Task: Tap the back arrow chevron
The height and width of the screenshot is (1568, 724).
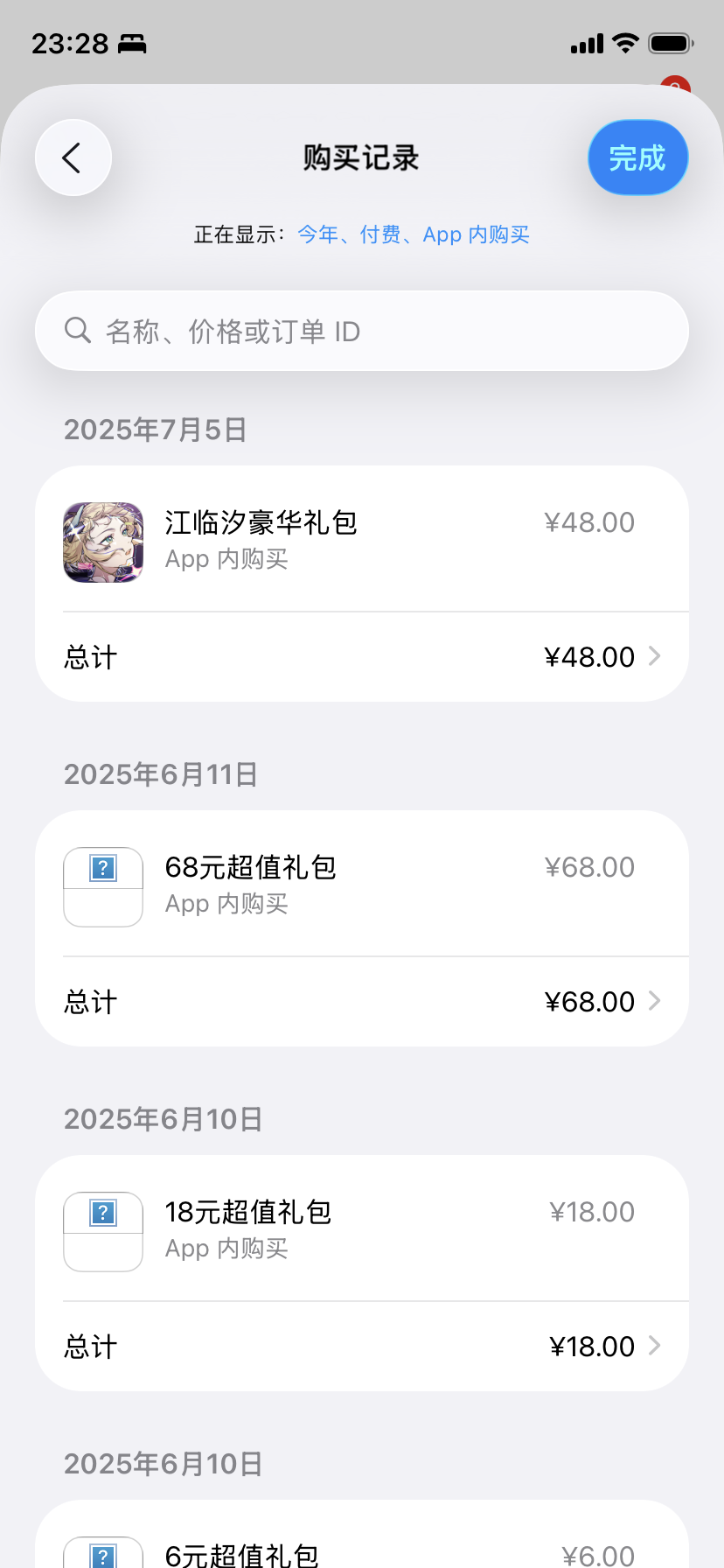Action: (73, 157)
